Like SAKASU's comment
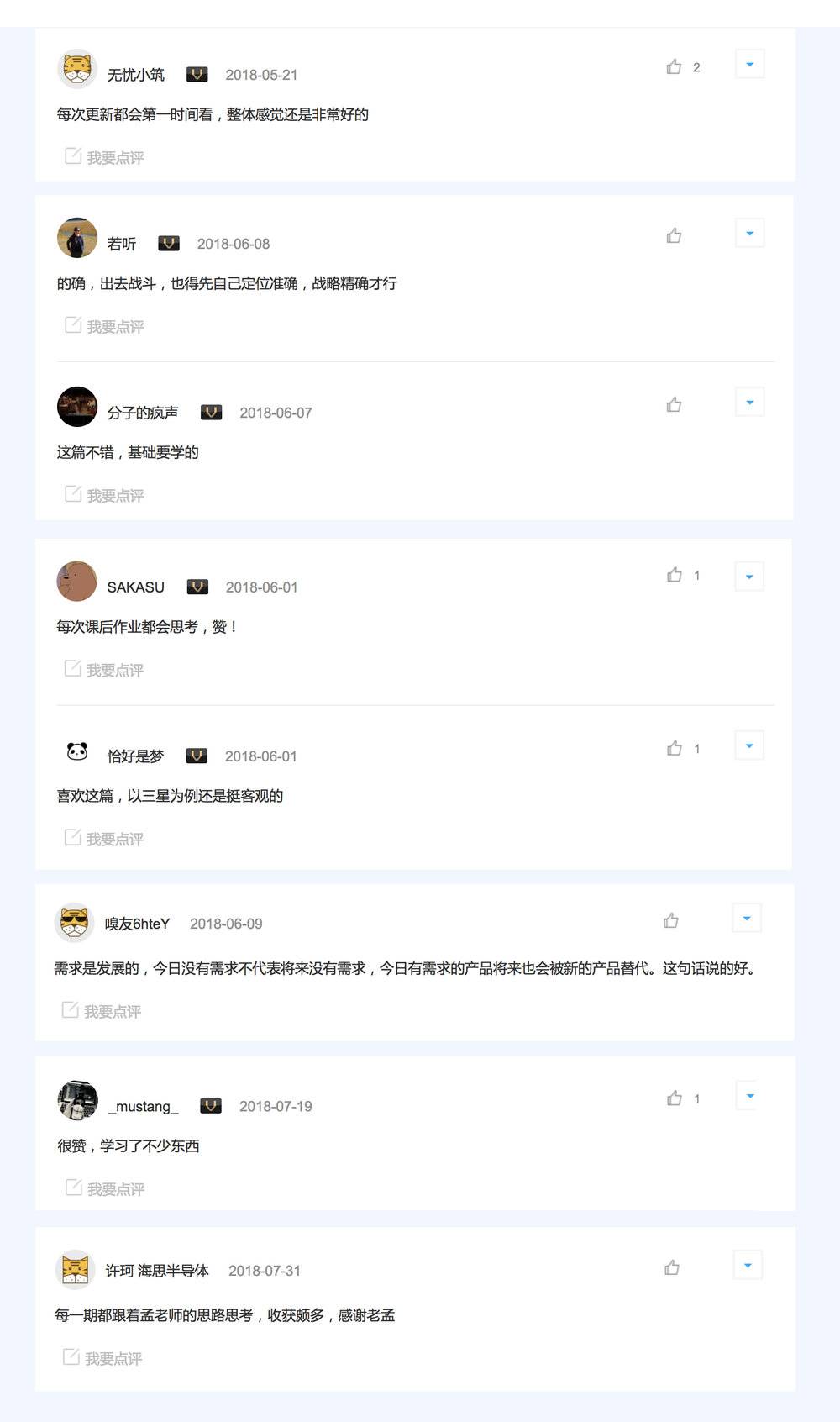 [674, 575]
